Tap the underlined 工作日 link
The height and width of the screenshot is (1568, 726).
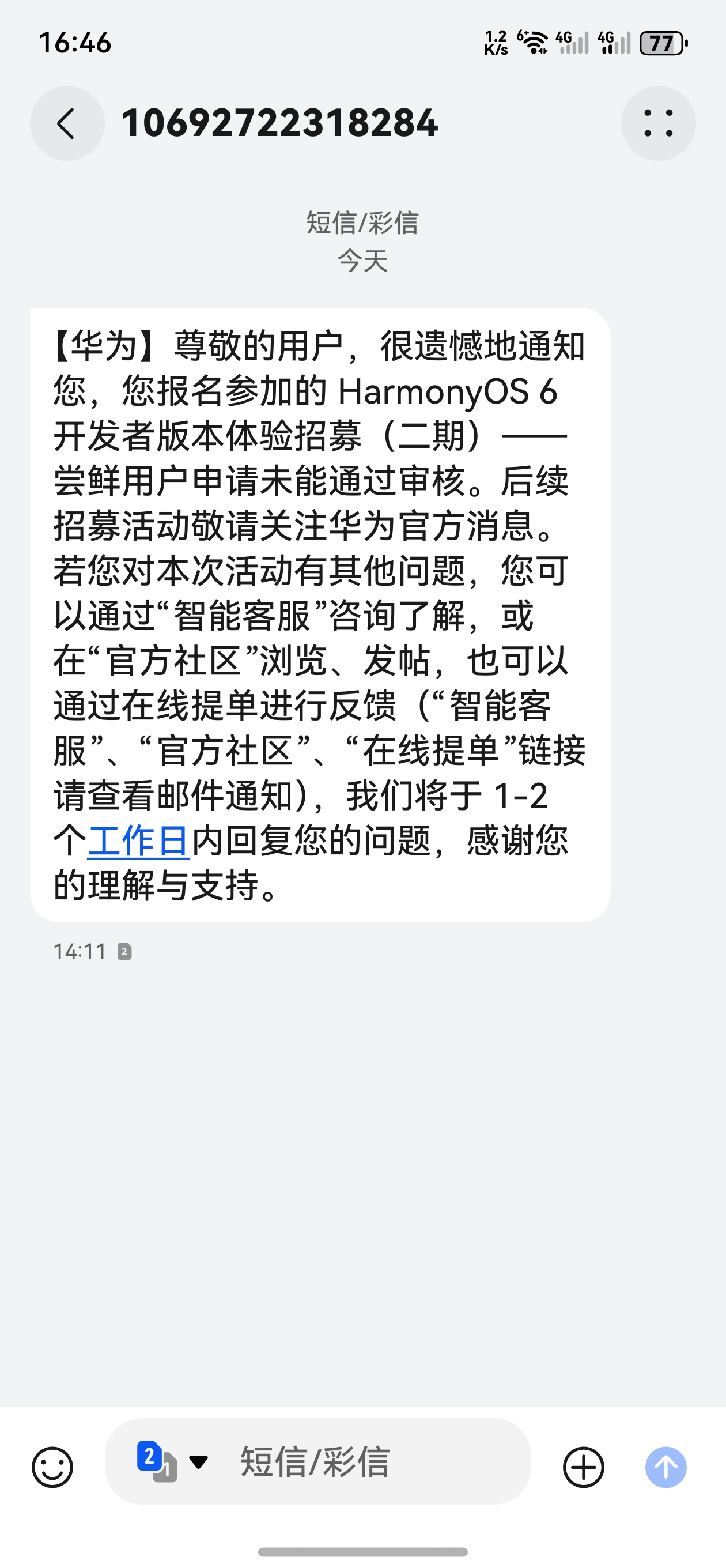pos(139,840)
